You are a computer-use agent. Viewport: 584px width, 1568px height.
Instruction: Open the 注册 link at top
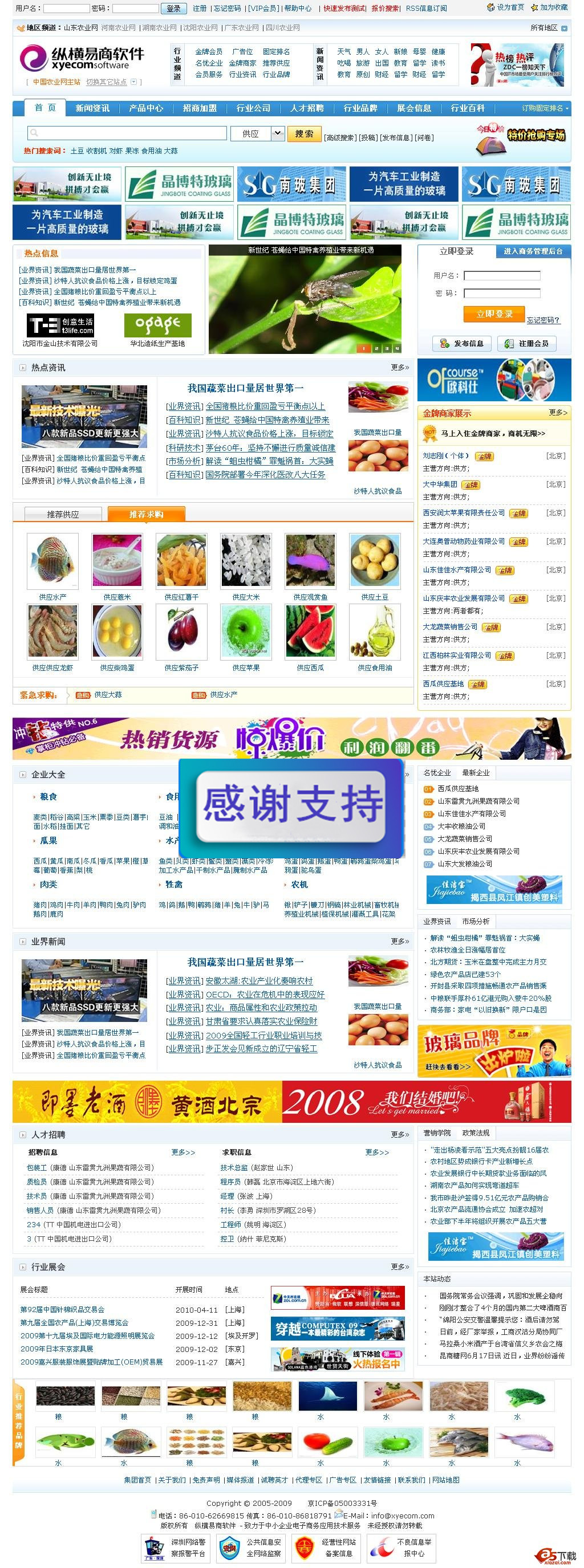199,9
